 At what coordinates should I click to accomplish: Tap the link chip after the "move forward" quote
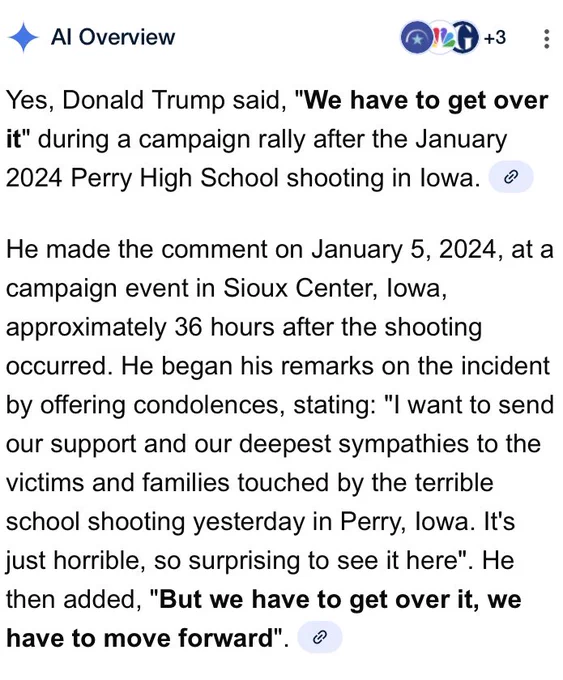coord(320,637)
